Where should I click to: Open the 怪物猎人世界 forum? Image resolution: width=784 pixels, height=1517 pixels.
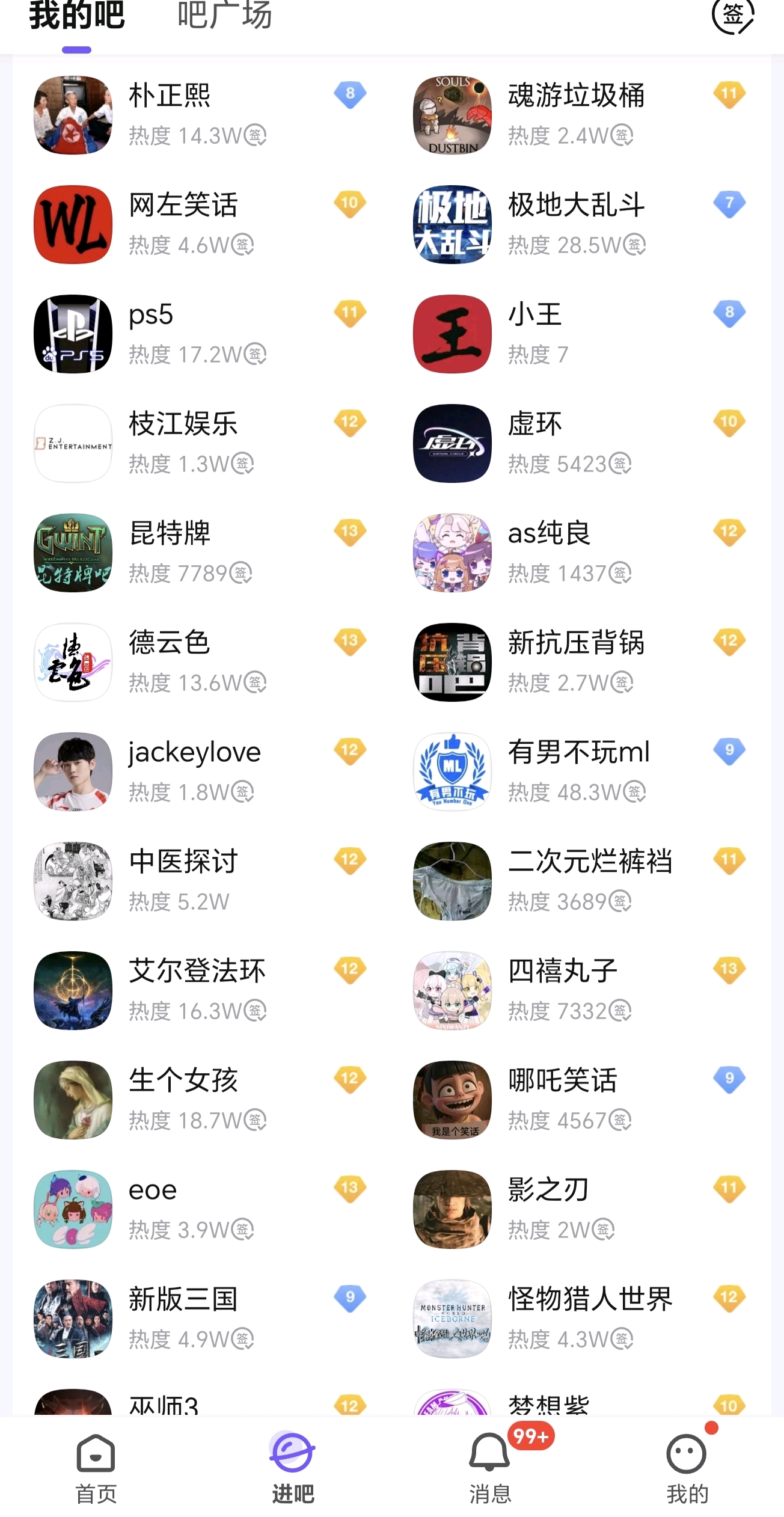(589, 1318)
